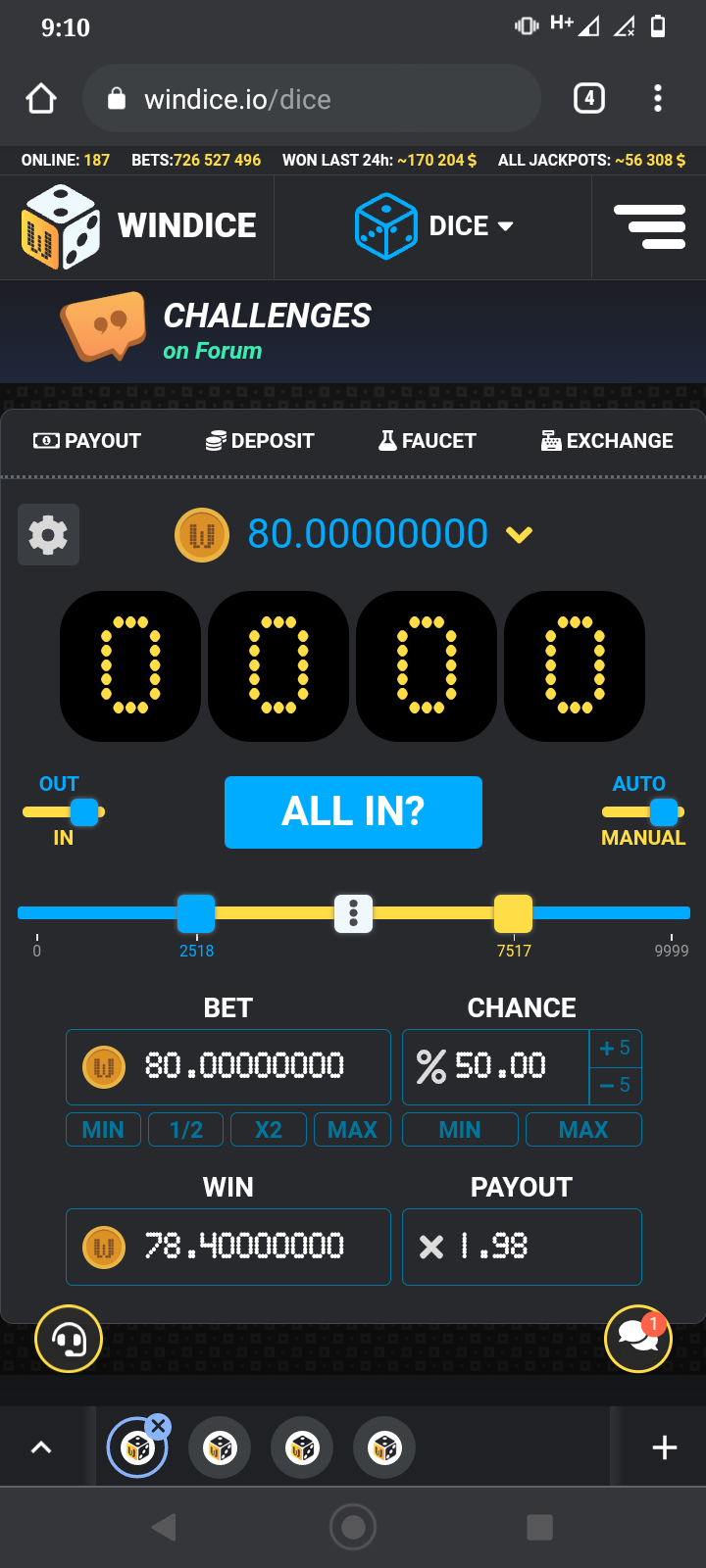Double the bet with the X2 button
Viewport: 706px width, 1568px height.
269,1130
